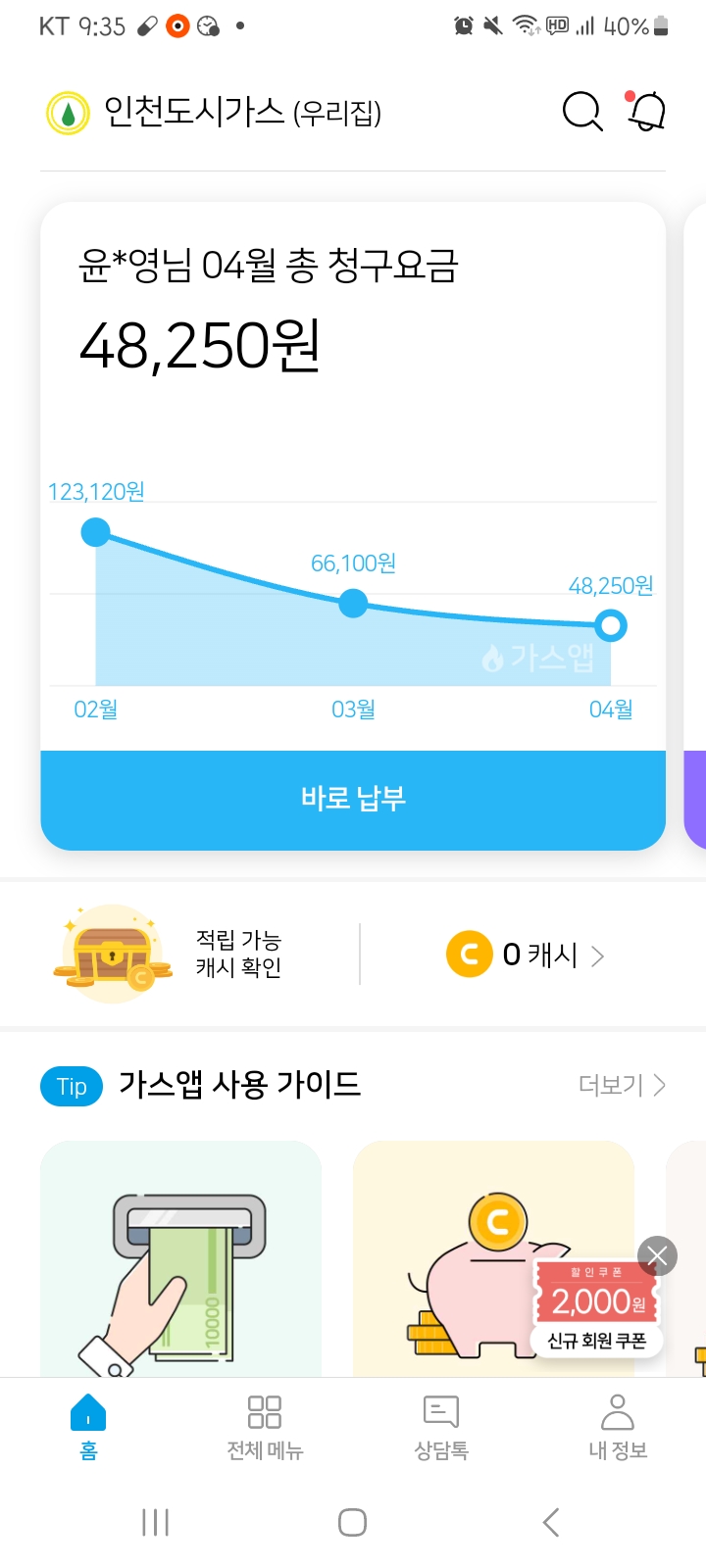Switch to the 홈 tab
This screenshot has height=1568, width=706.
click(x=88, y=1427)
